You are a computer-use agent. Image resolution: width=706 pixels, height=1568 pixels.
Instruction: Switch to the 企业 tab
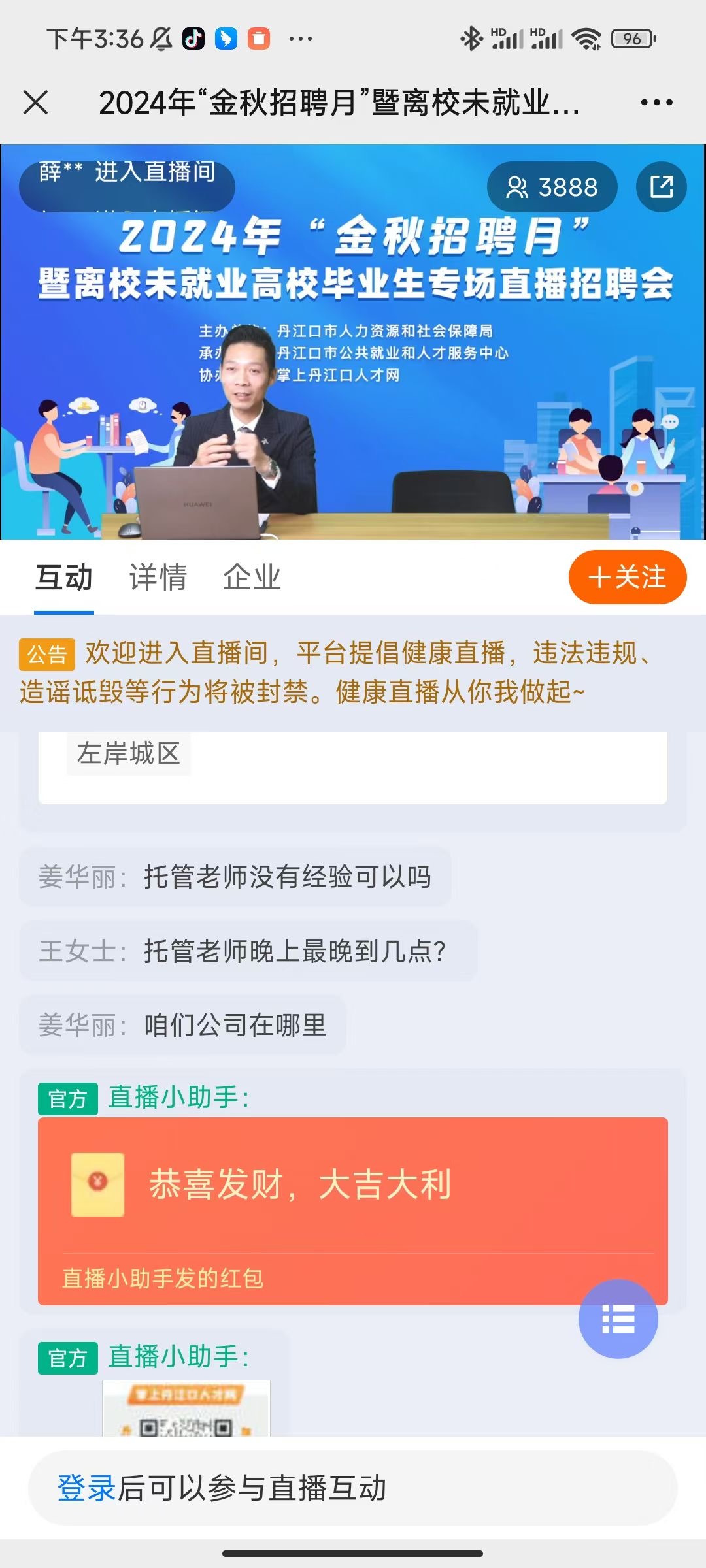252,578
